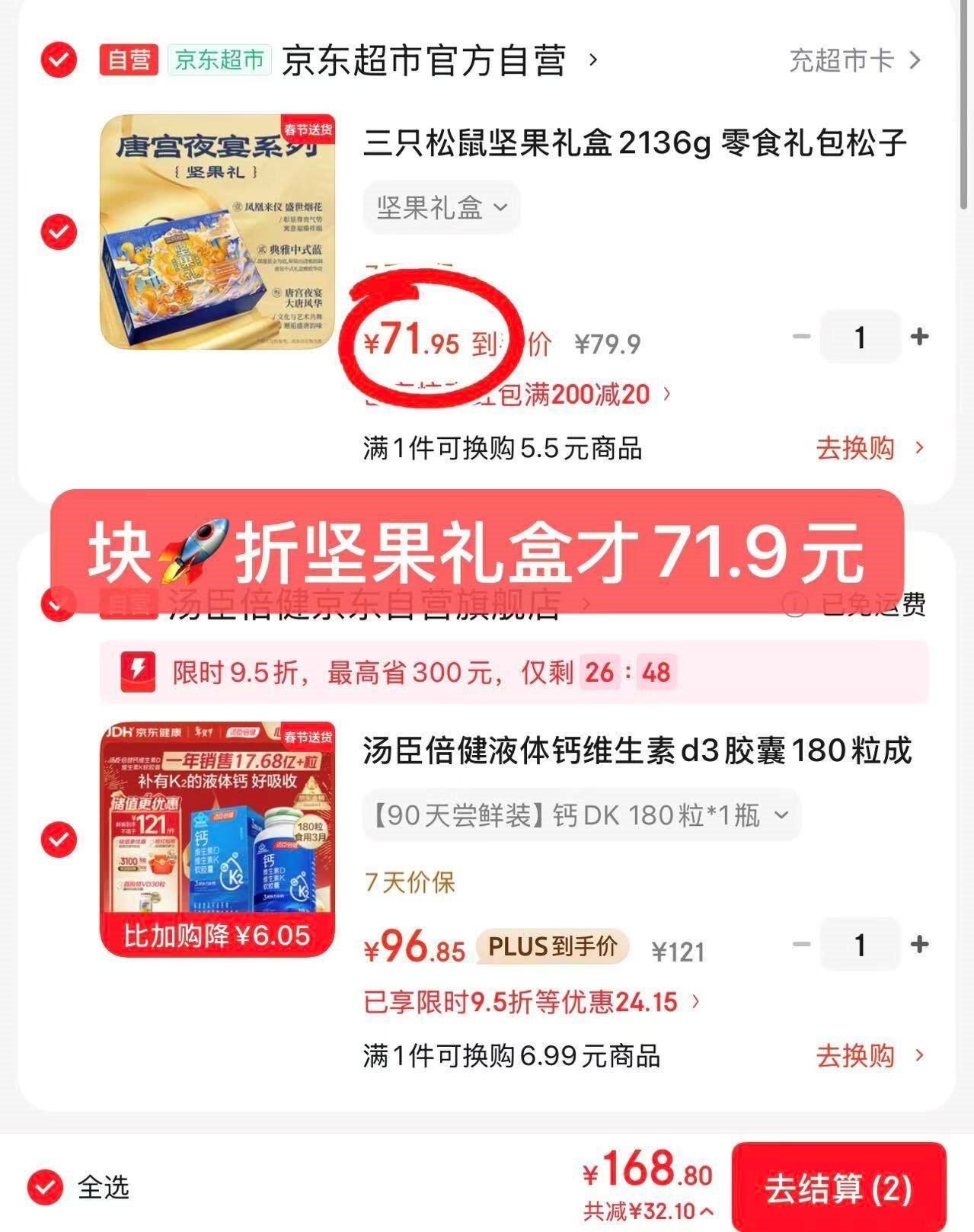The image size is (974, 1232).
Task: Decrease the 三只松鼠坚果礼盒 quantity
Action: coord(801,337)
